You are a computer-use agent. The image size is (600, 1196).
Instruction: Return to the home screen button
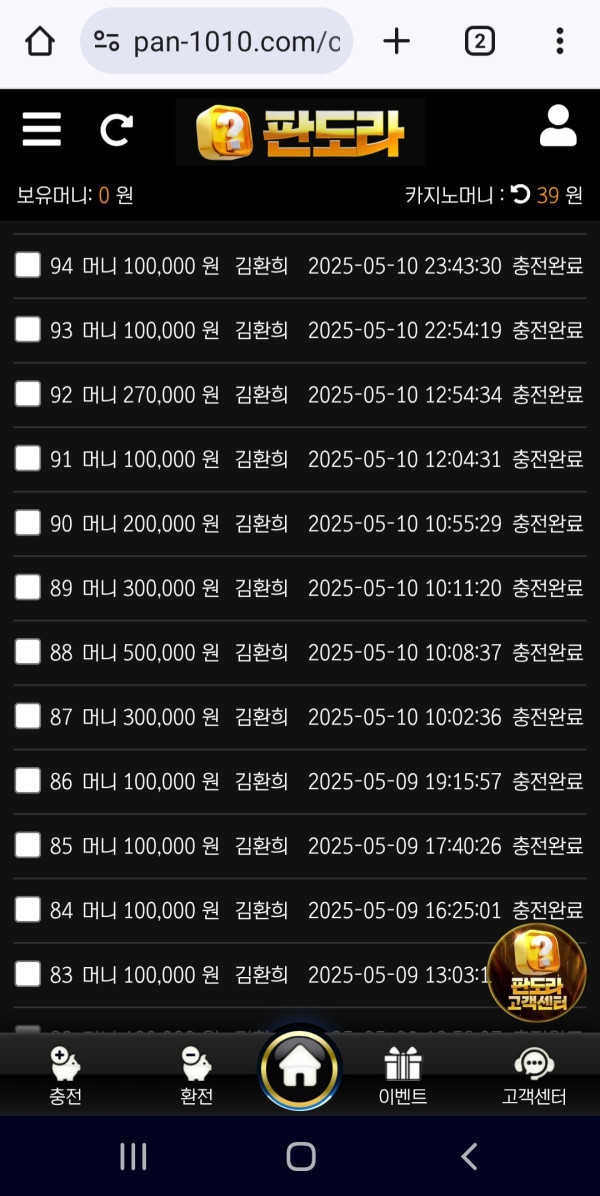[300, 1069]
